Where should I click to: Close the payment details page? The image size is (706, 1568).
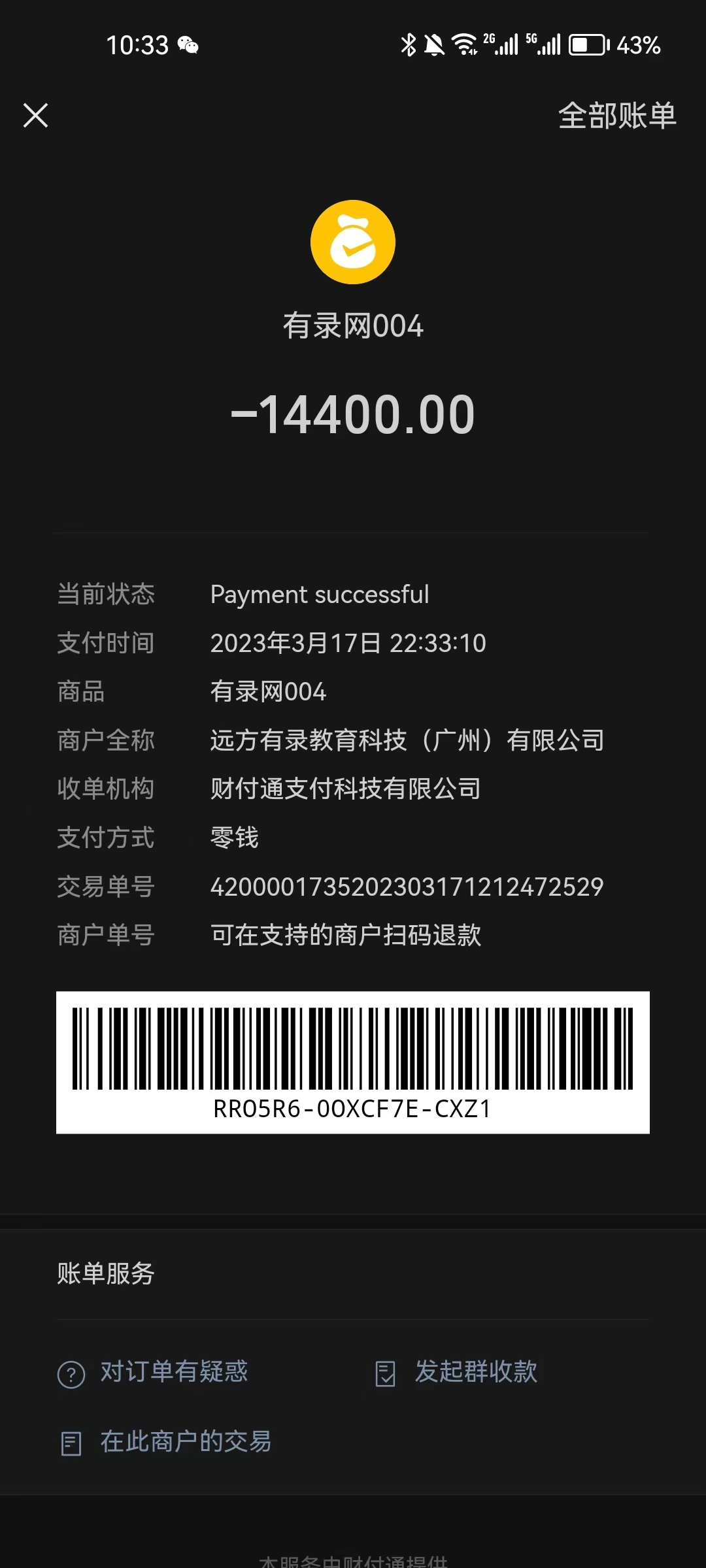(x=36, y=116)
